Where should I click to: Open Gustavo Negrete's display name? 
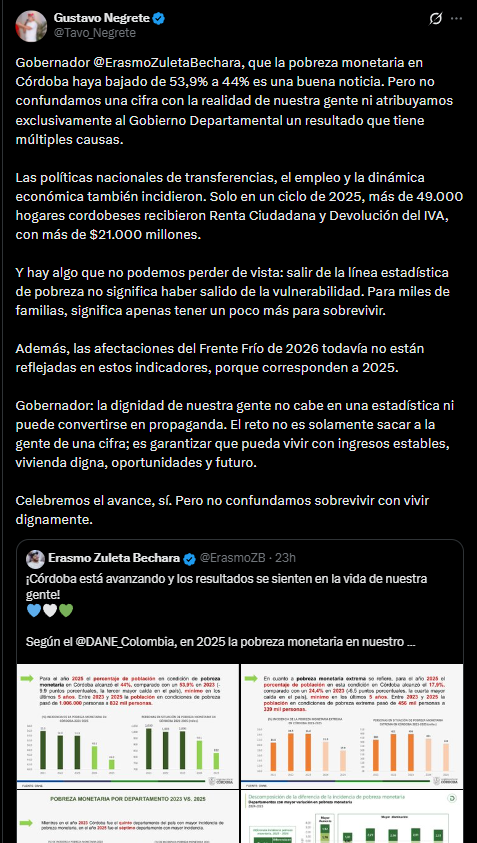pyautogui.click(x=101, y=18)
